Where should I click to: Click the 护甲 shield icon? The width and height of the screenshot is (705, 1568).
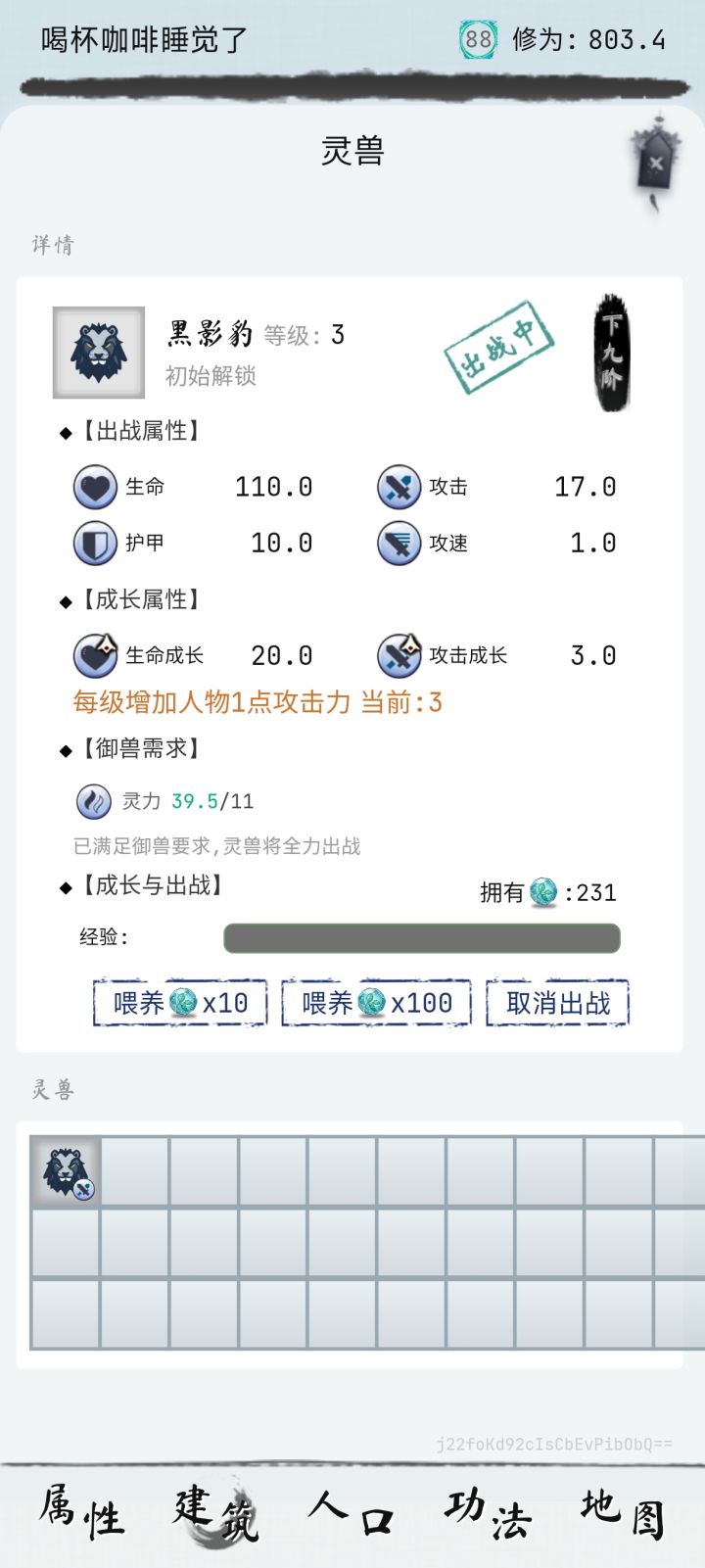(x=93, y=544)
